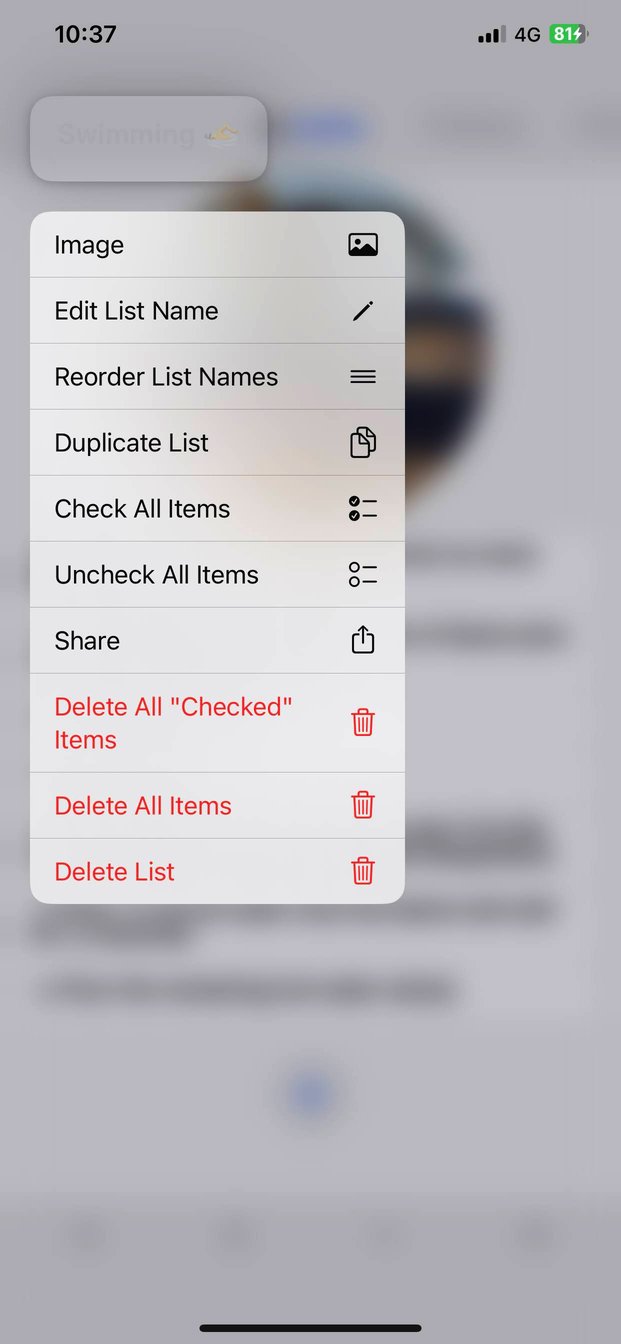The image size is (621, 1344).
Task: Tap Delete List option
Action: pyautogui.click(x=216, y=872)
